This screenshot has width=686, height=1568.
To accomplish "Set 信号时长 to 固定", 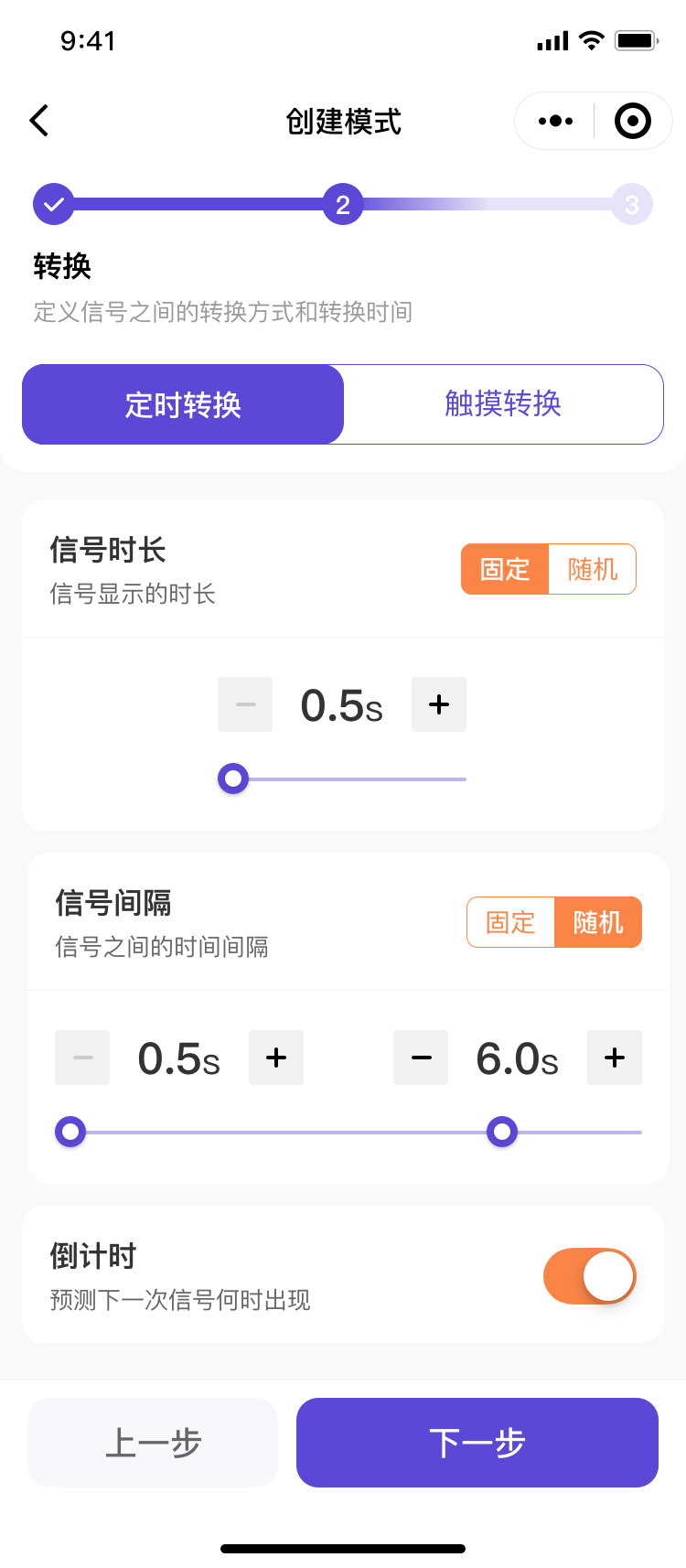I will [505, 569].
